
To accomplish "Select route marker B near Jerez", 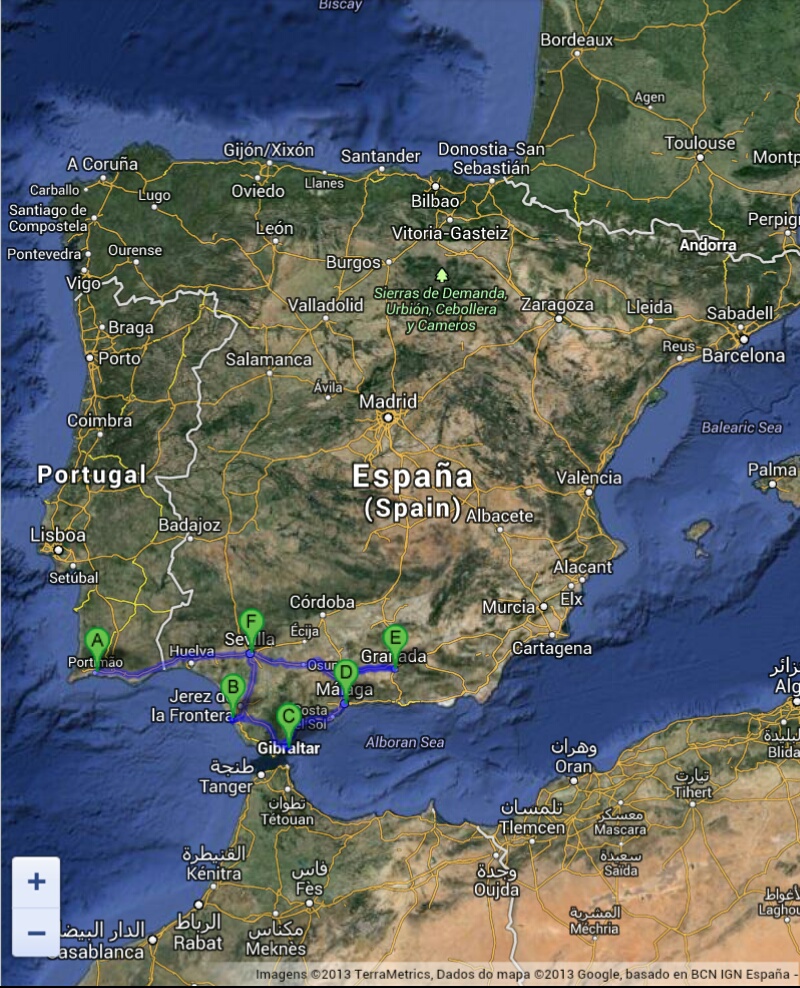I will (x=233, y=688).
